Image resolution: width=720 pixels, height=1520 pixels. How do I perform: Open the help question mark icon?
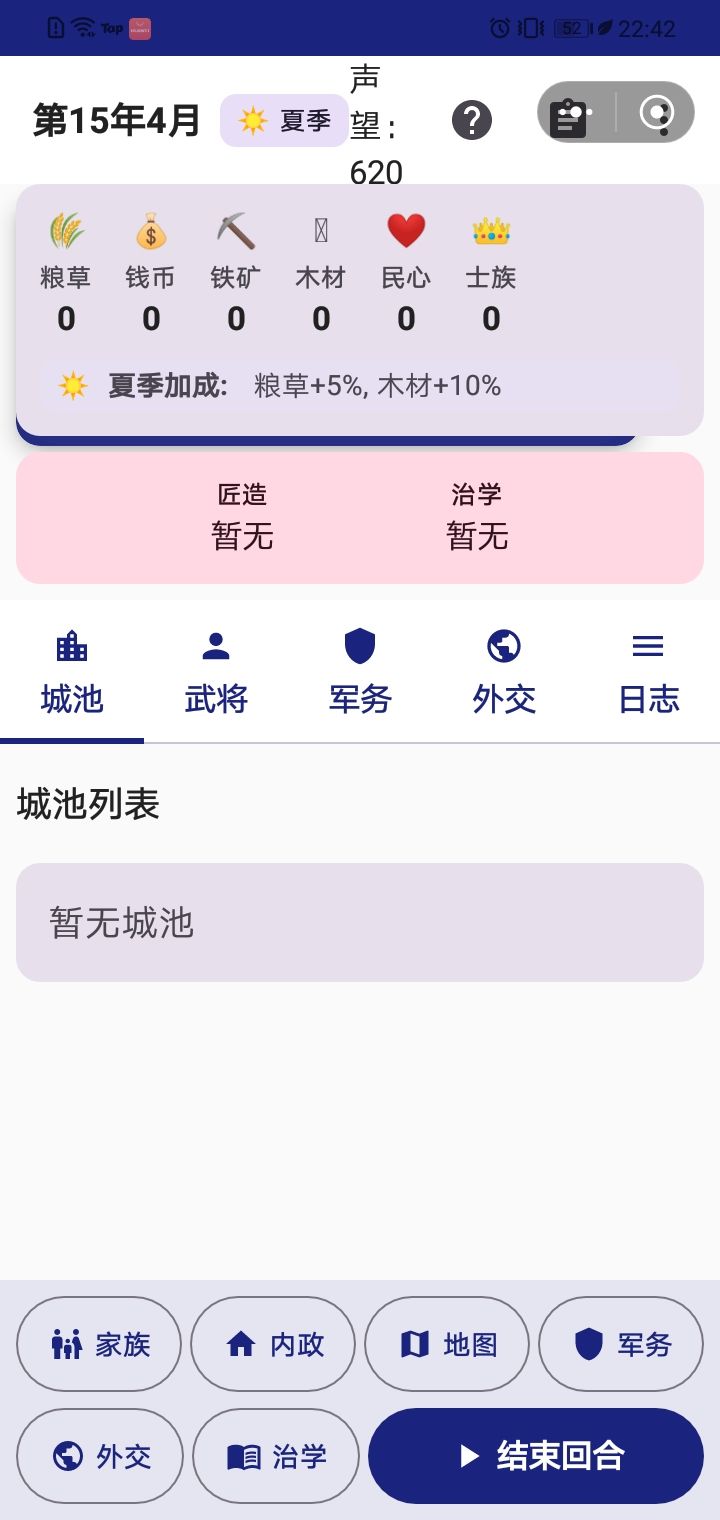(x=471, y=120)
